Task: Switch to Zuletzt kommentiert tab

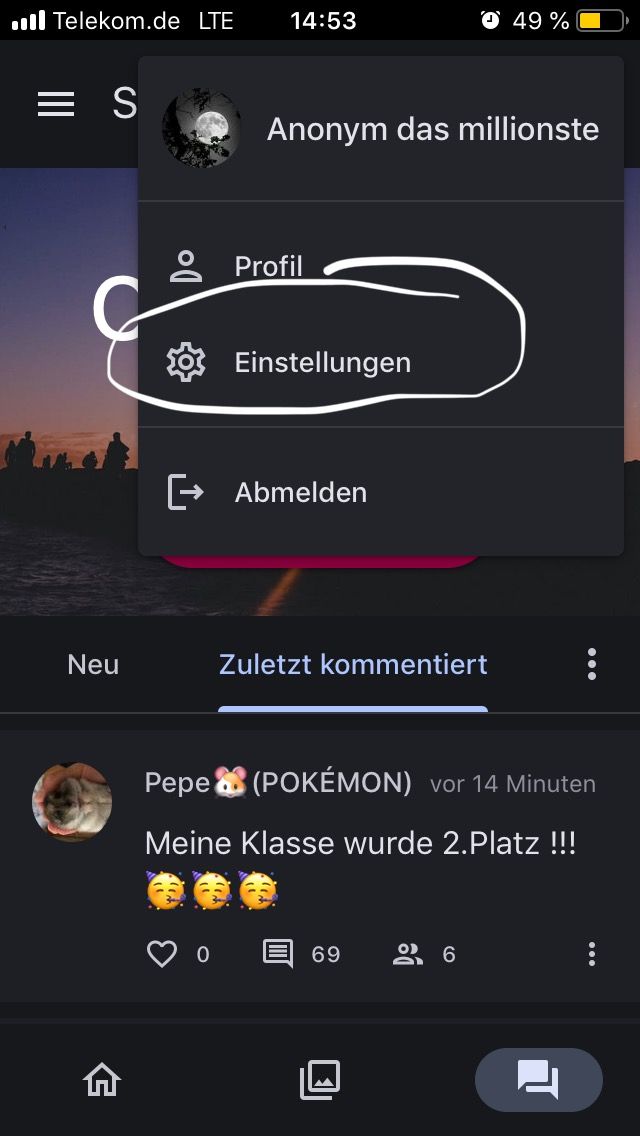Action: pyautogui.click(x=353, y=664)
